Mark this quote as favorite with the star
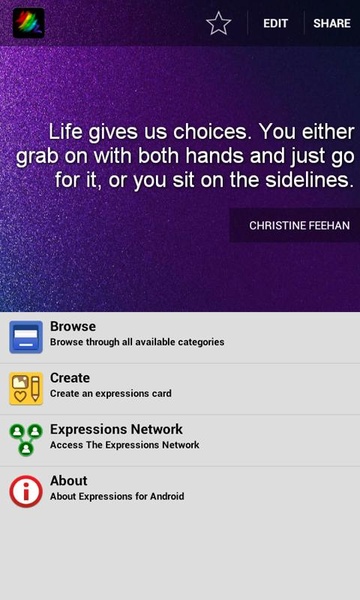Image resolution: width=360 pixels, height=600 pixels. (x=218, y=23)
